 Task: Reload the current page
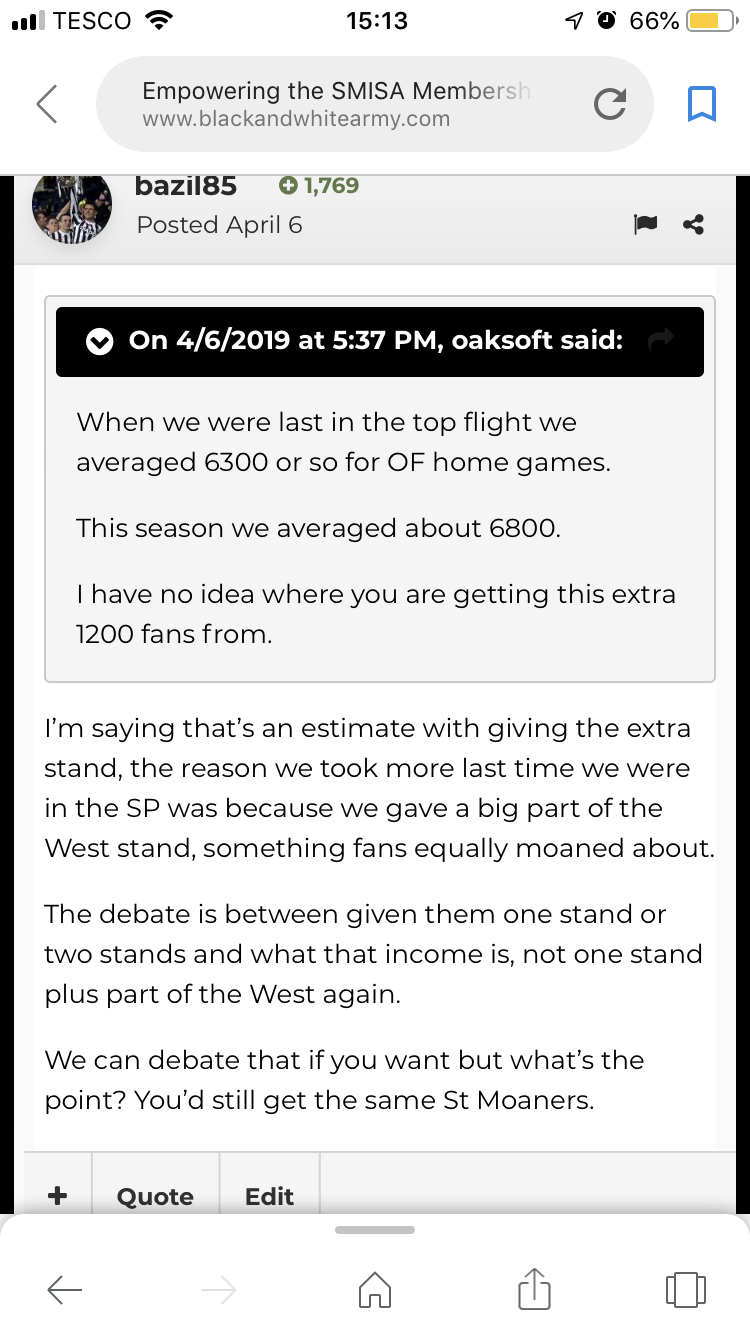point(610,104)
